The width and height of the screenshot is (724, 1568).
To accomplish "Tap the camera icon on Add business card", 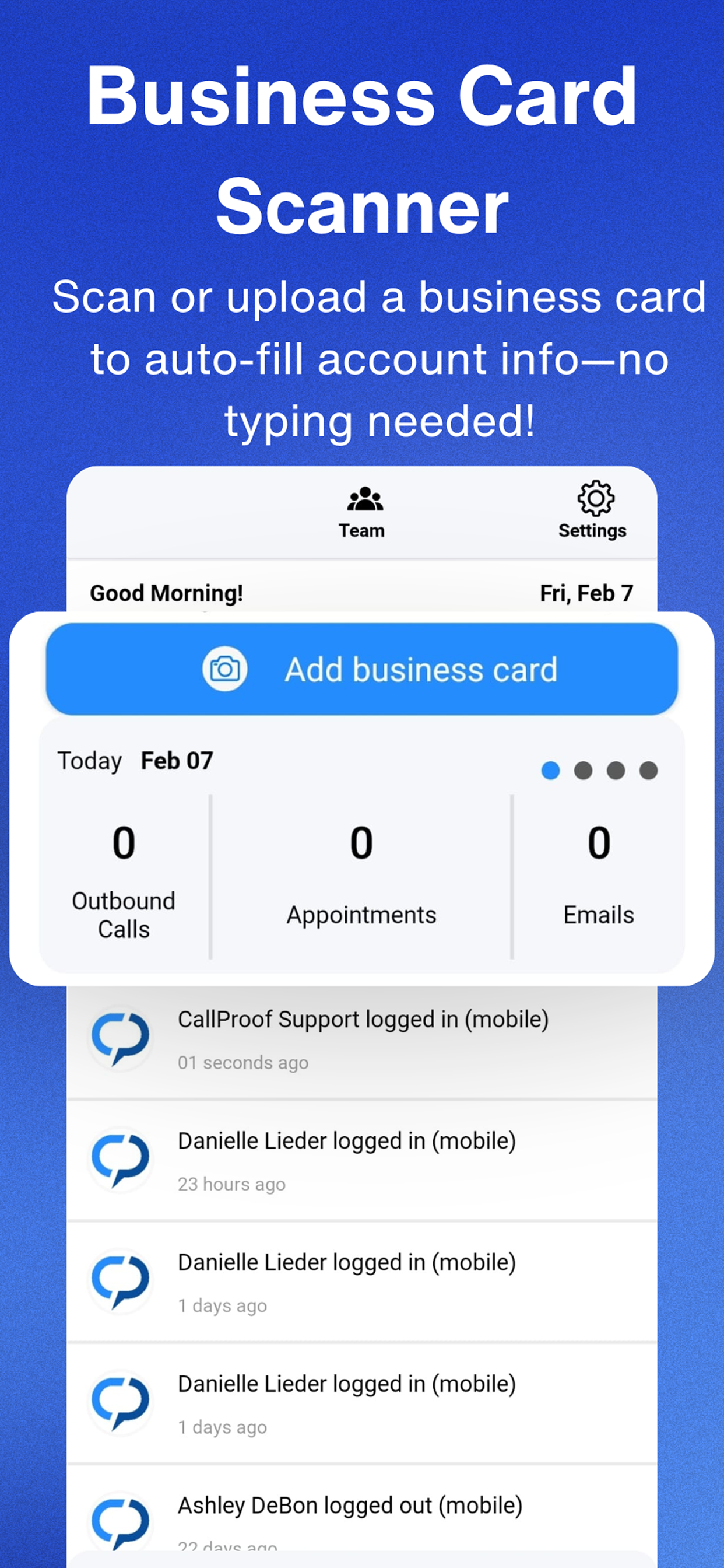I will coord(225,668).
